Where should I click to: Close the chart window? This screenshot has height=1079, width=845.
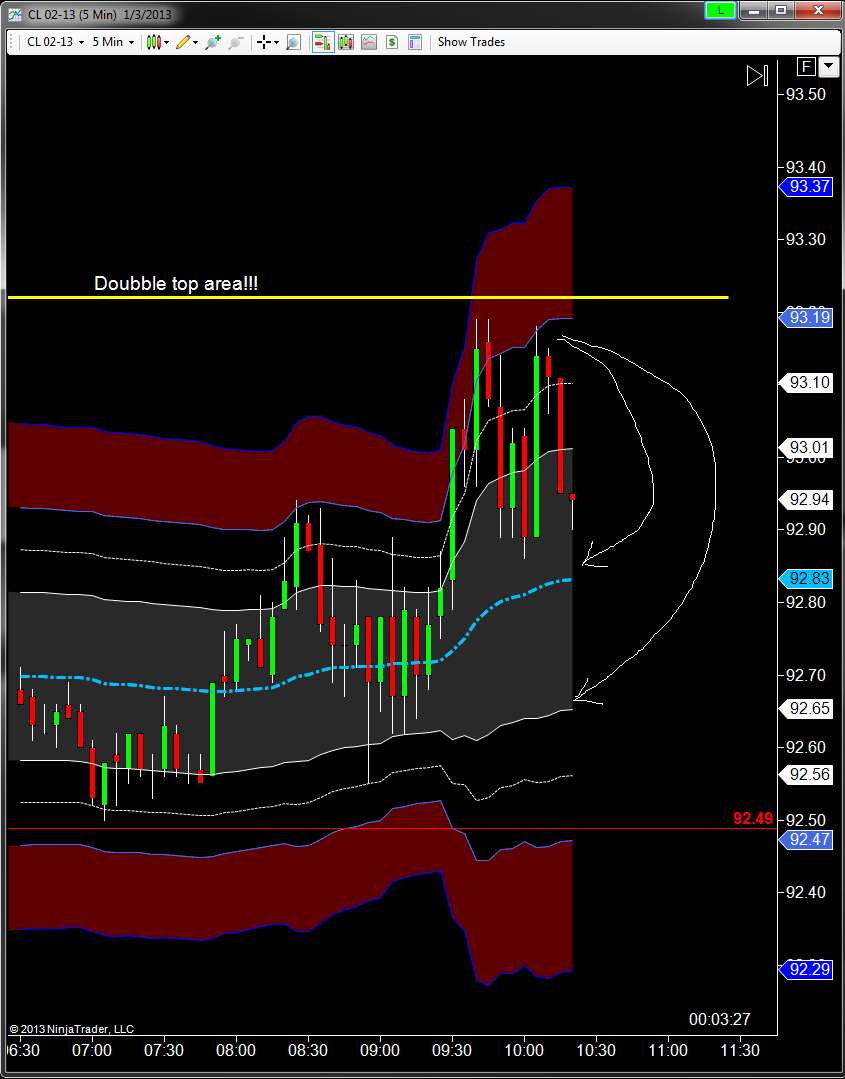817,10
